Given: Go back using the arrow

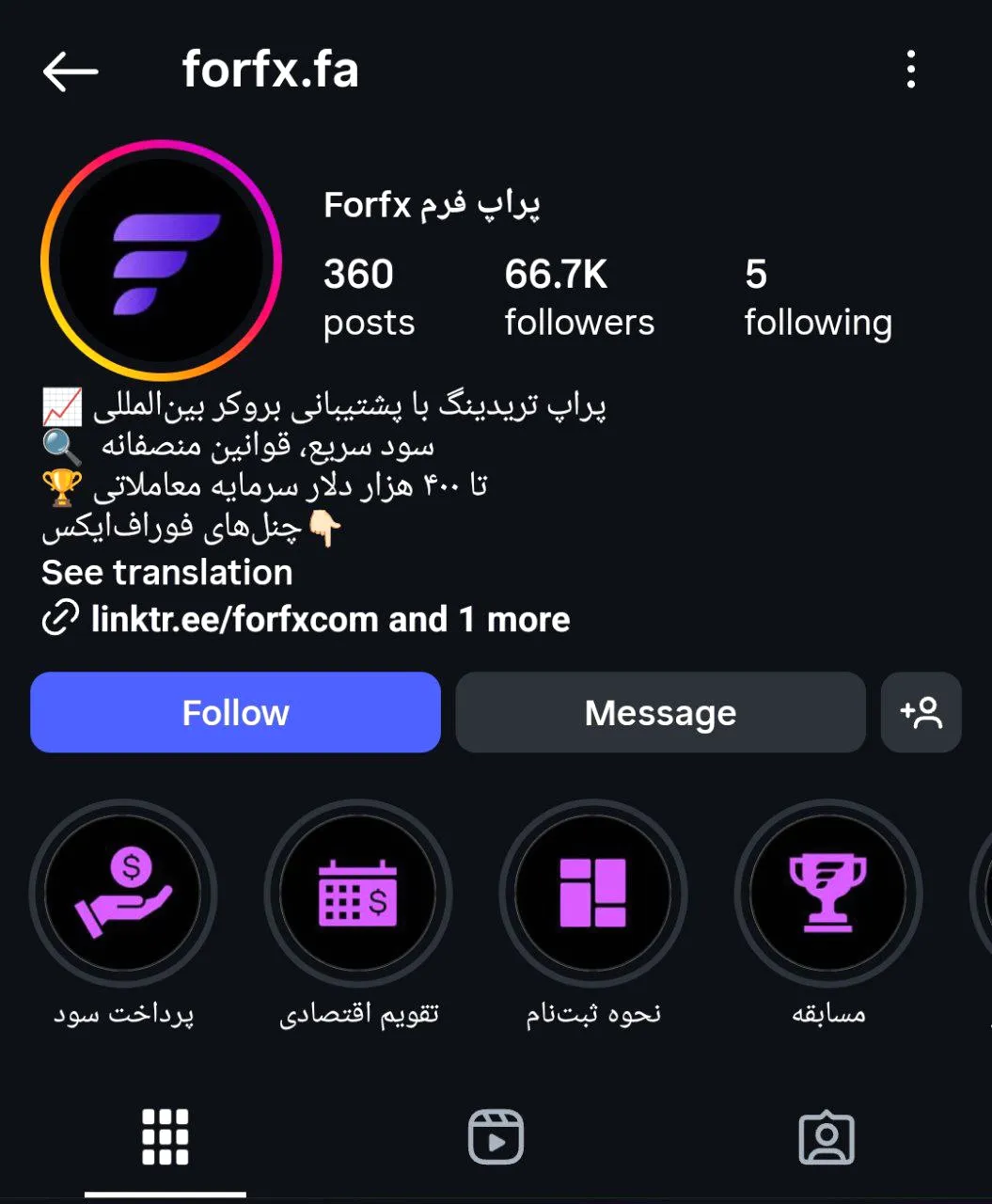Looking at the screenshot, I should (71, 71).
